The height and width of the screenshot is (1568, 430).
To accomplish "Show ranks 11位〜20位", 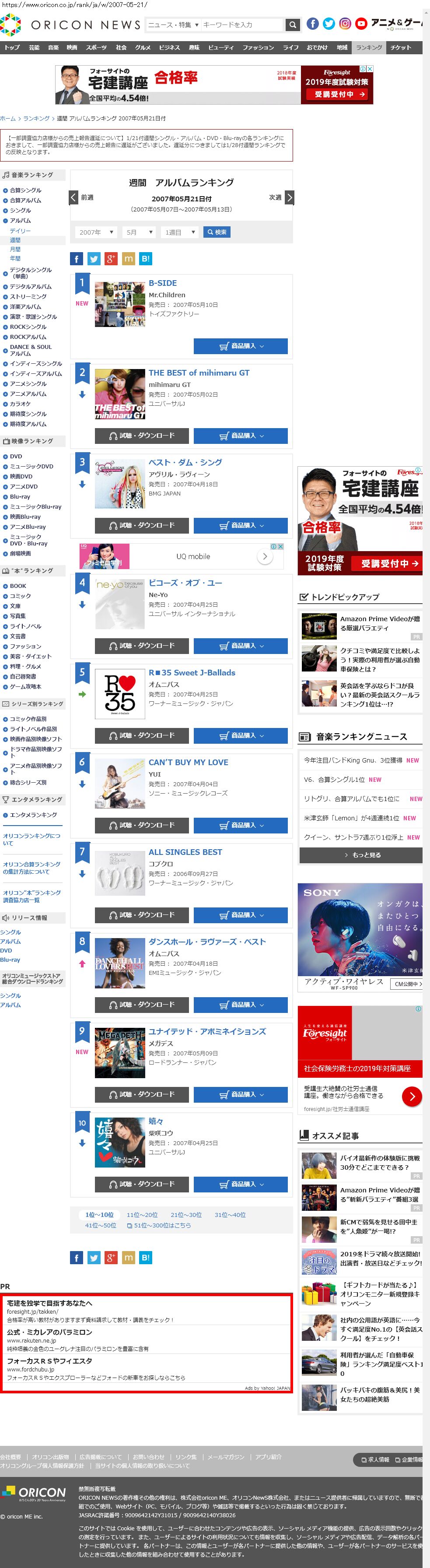I will [142, 1214].
